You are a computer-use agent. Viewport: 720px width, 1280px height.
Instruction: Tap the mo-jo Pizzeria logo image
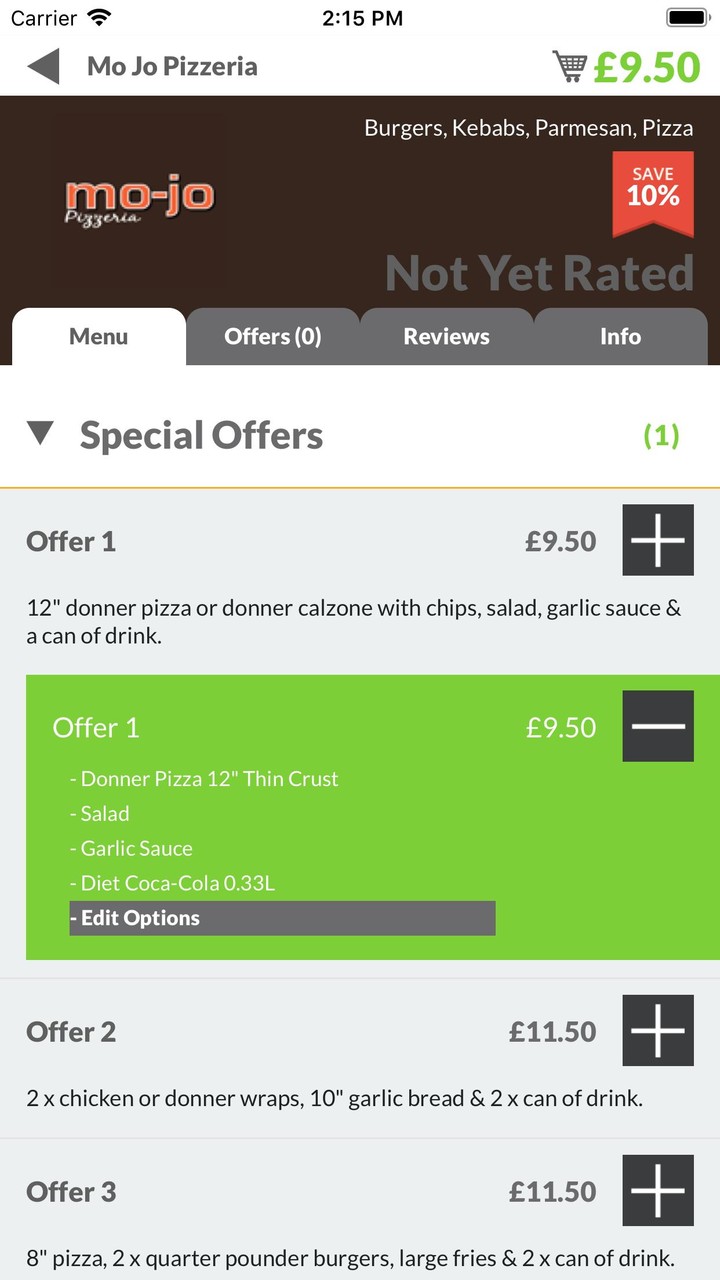(x=138, y=197)
